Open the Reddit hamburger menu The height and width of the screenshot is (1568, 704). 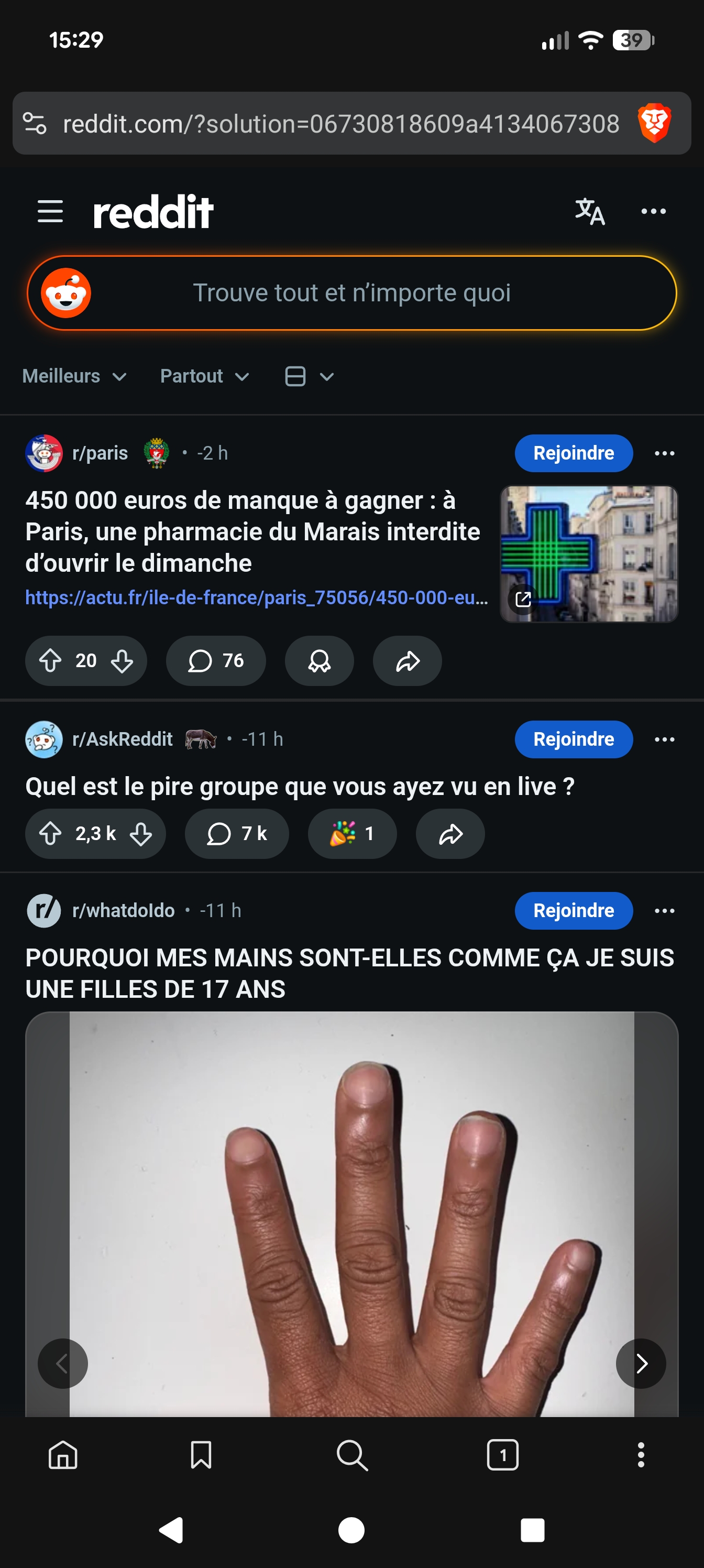[x=50, y=211]
